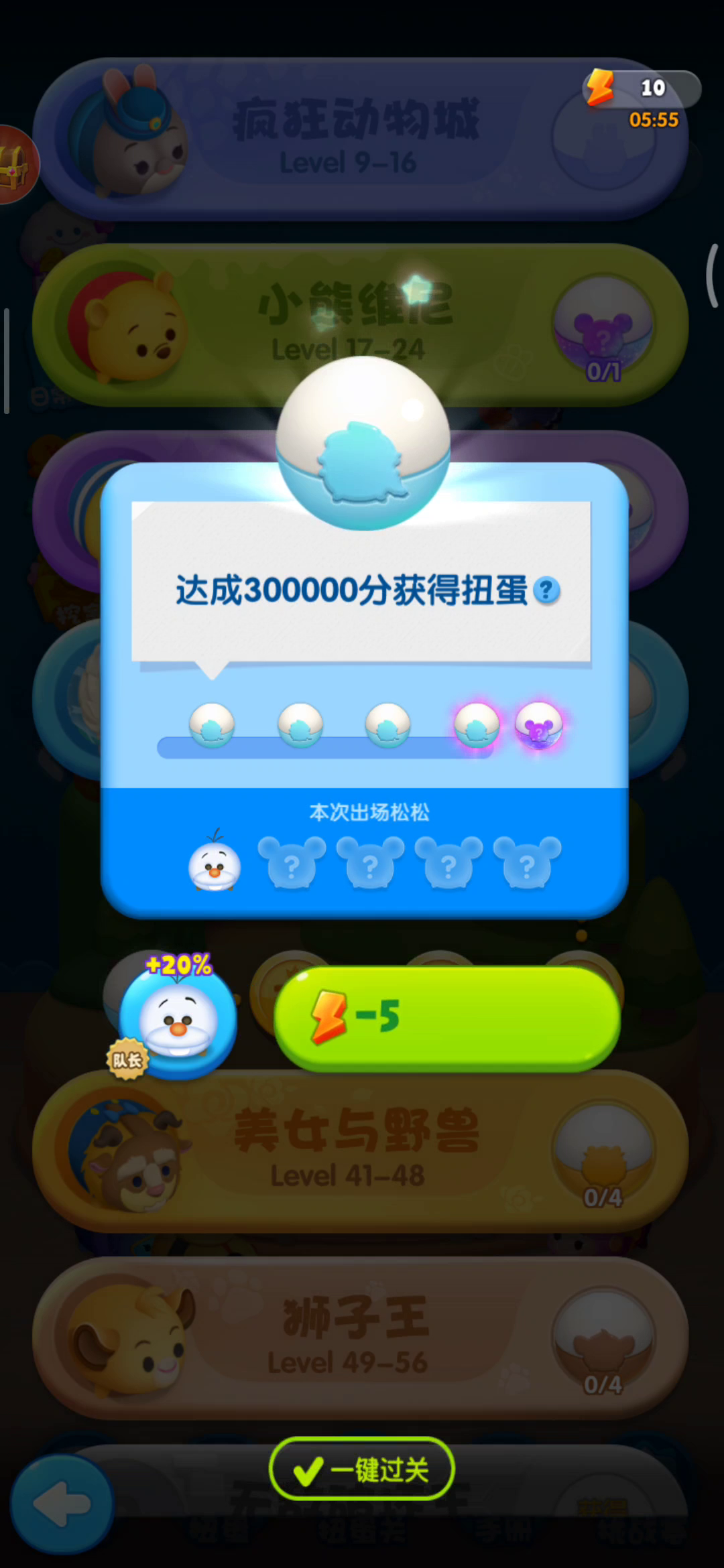Screen dimensions: 724x1568
Task: Go back with the blue arrow button
Action: coord(62,1504)
